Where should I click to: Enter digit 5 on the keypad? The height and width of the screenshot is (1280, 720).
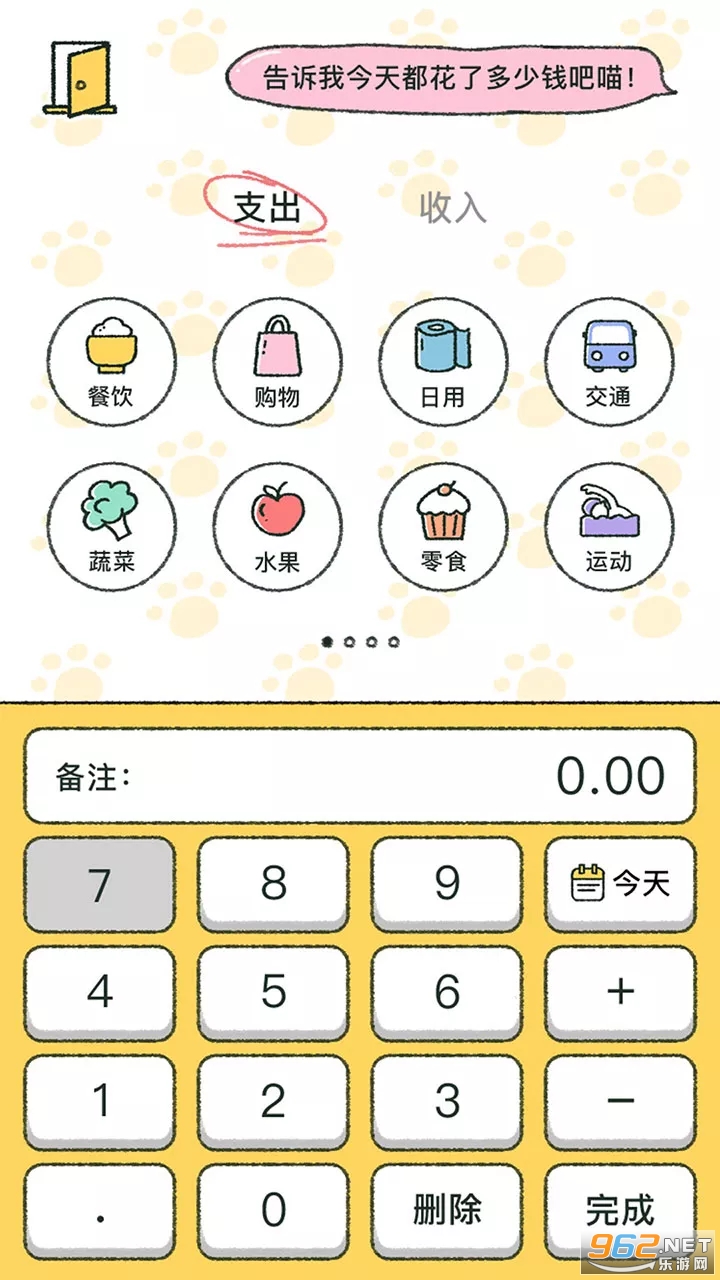coord(273,994)
